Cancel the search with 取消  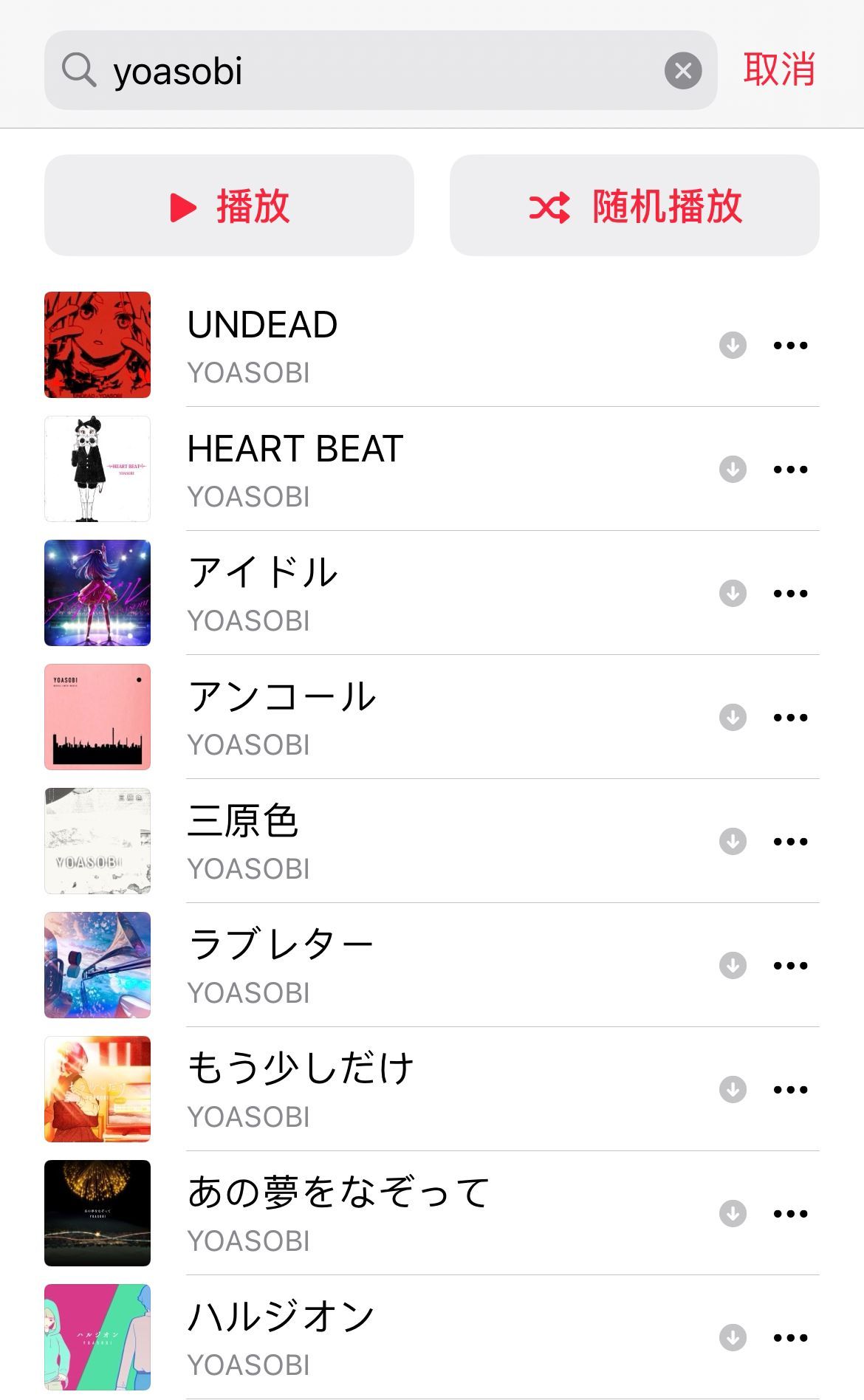(779, 69)
